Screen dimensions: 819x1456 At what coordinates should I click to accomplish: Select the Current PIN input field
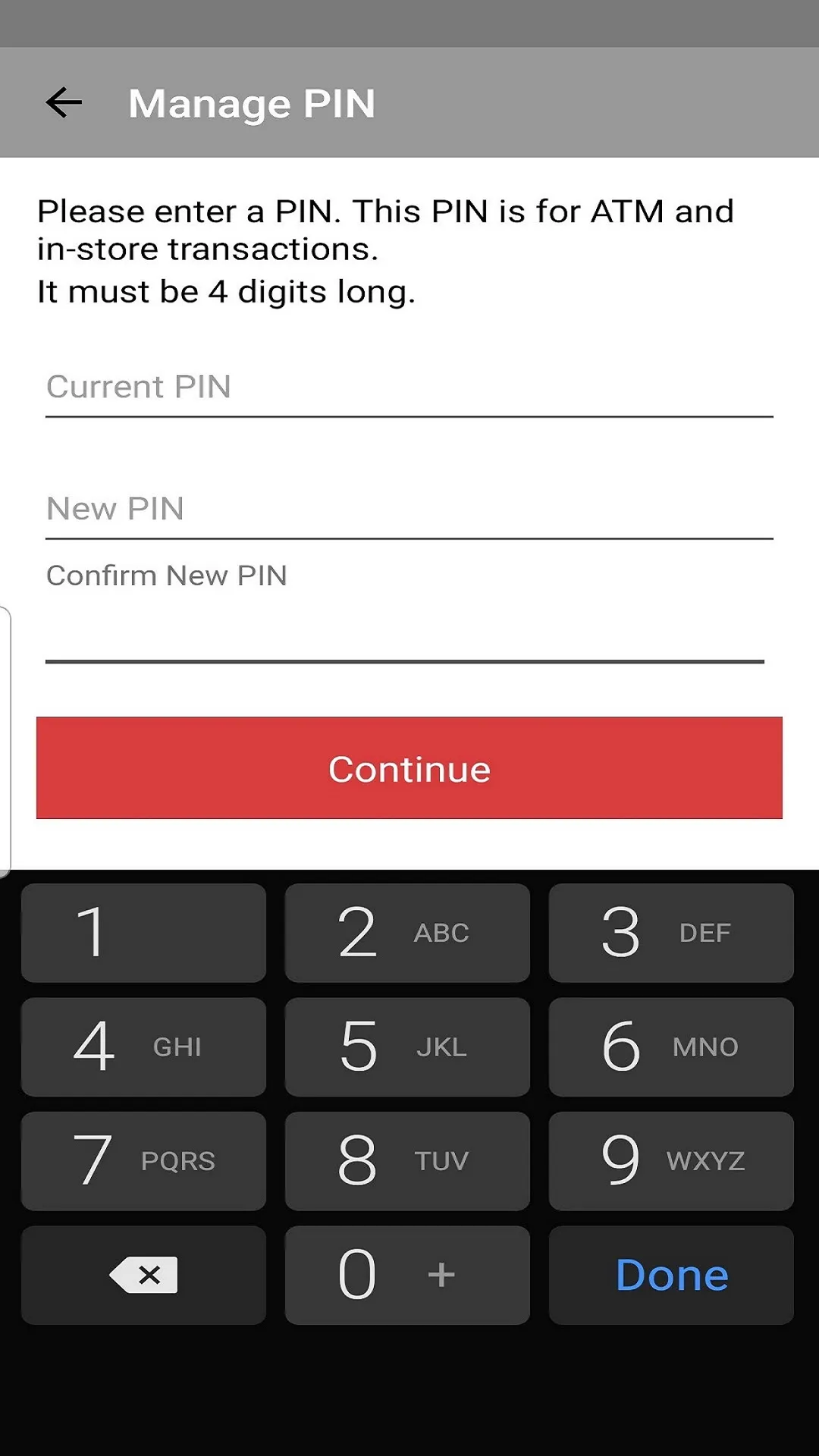pyautogui.click(x=409, y=388)
